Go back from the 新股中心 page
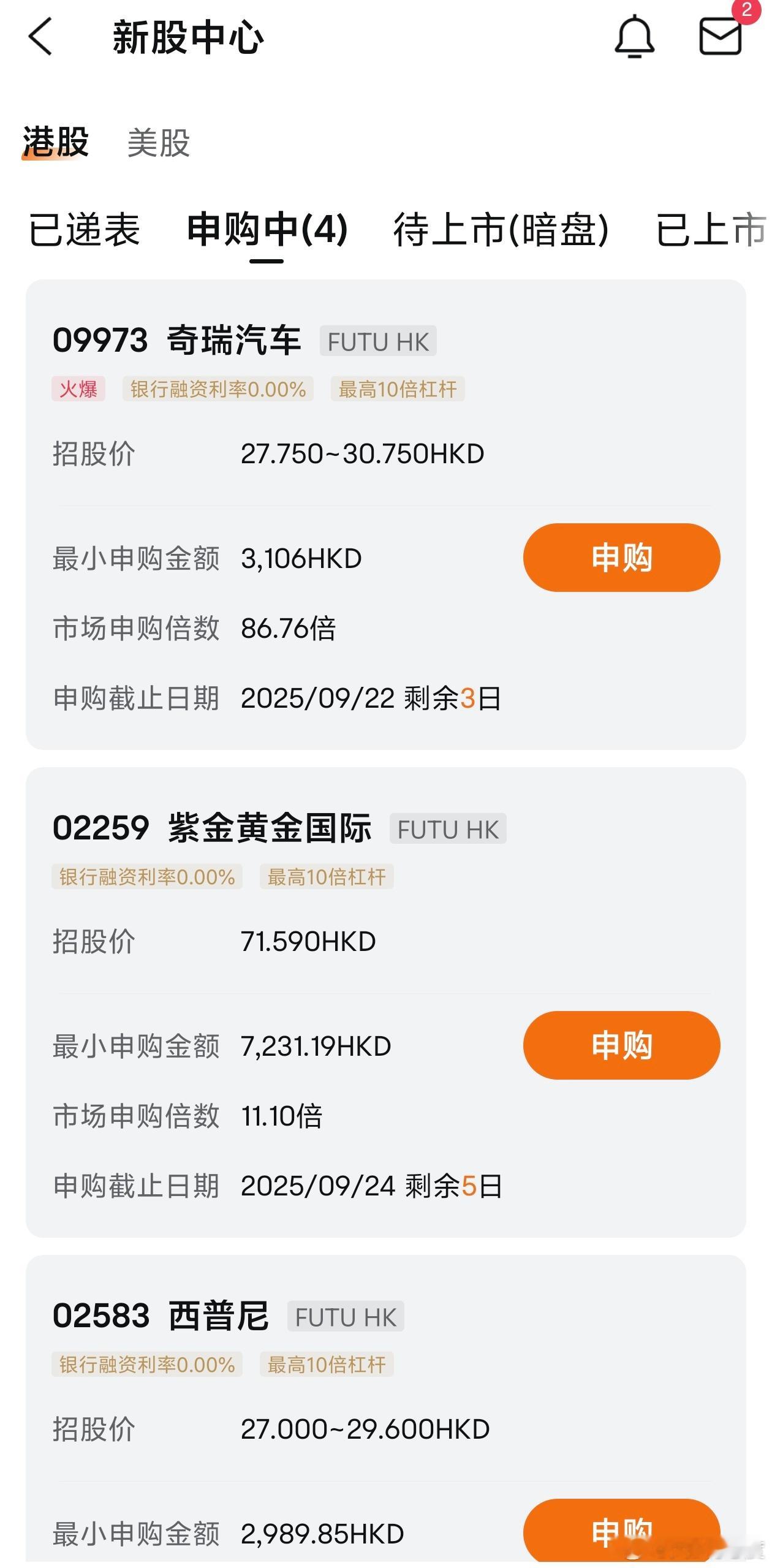 (x=40, y=37)
